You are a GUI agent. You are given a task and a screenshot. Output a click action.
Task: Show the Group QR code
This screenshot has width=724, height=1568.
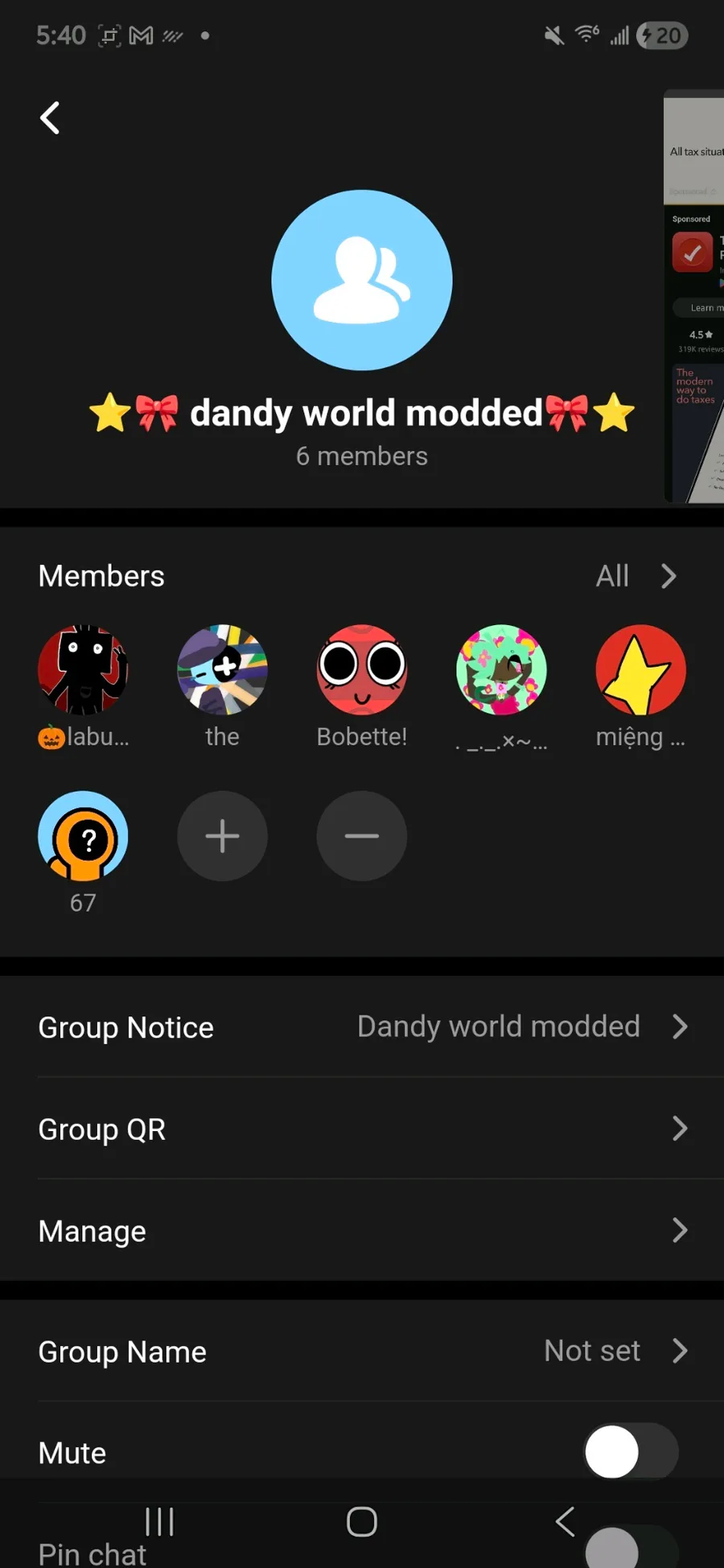click(362, 1129)
